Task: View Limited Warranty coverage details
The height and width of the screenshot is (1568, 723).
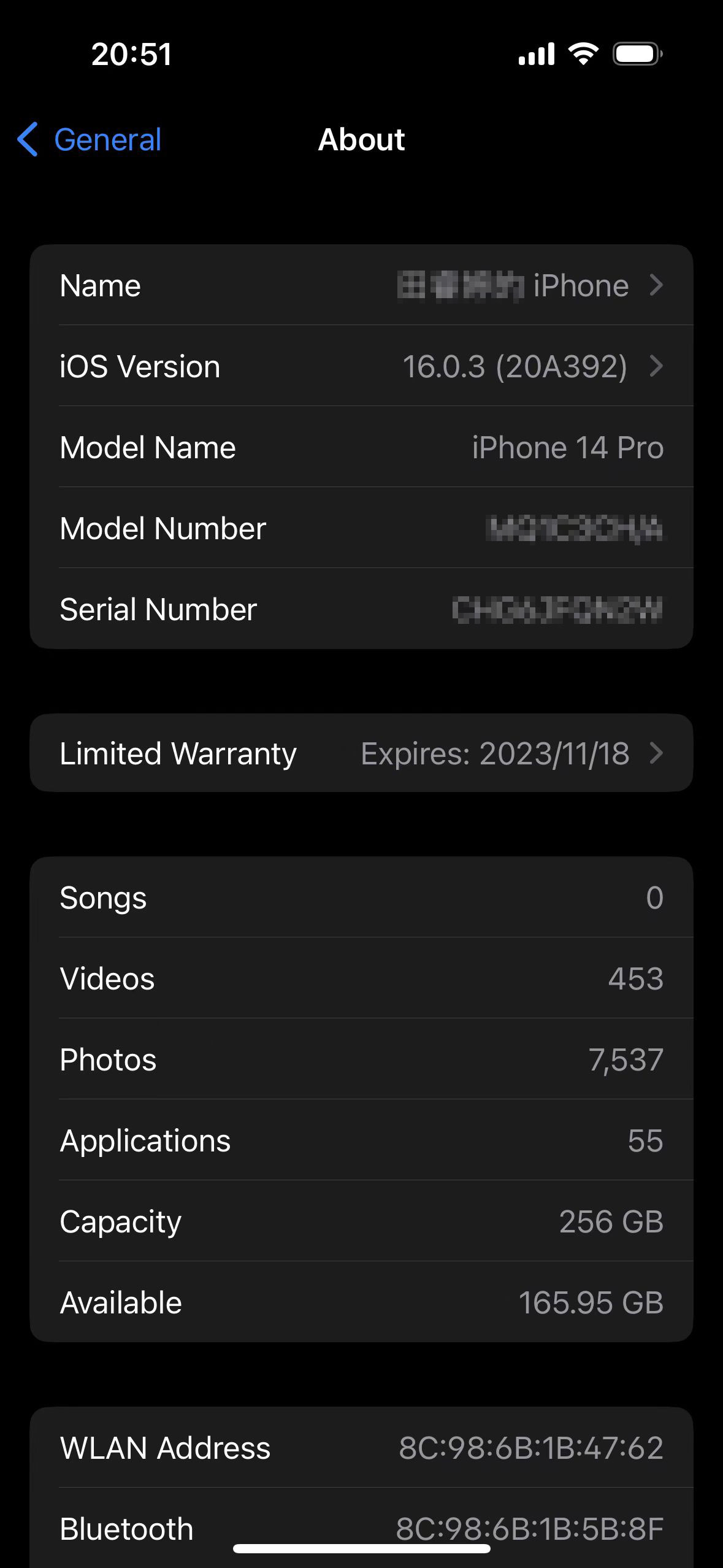Action: point(361,753)
